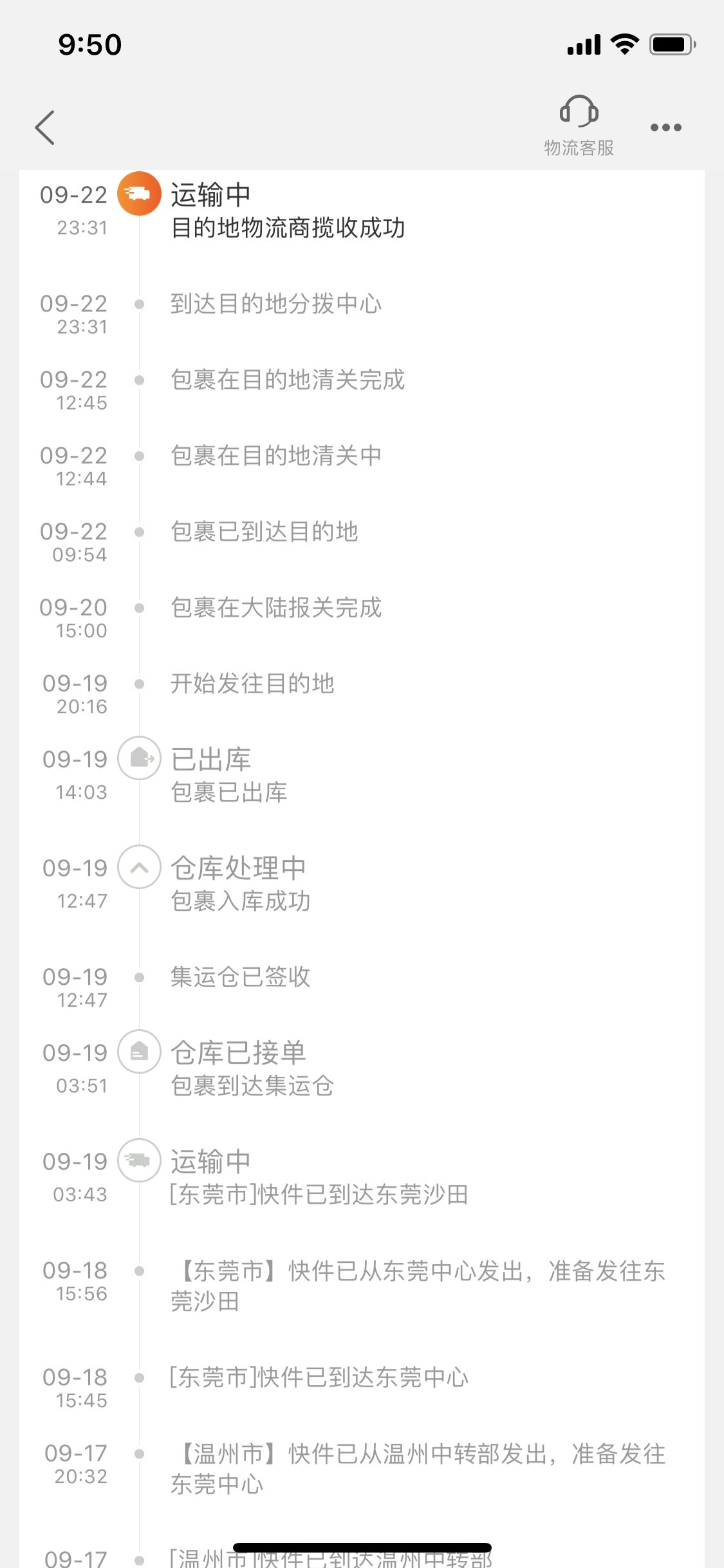Go back using the top-left arrow
Viewport: 724px width, 1568px height.
[x=45, y=127]
